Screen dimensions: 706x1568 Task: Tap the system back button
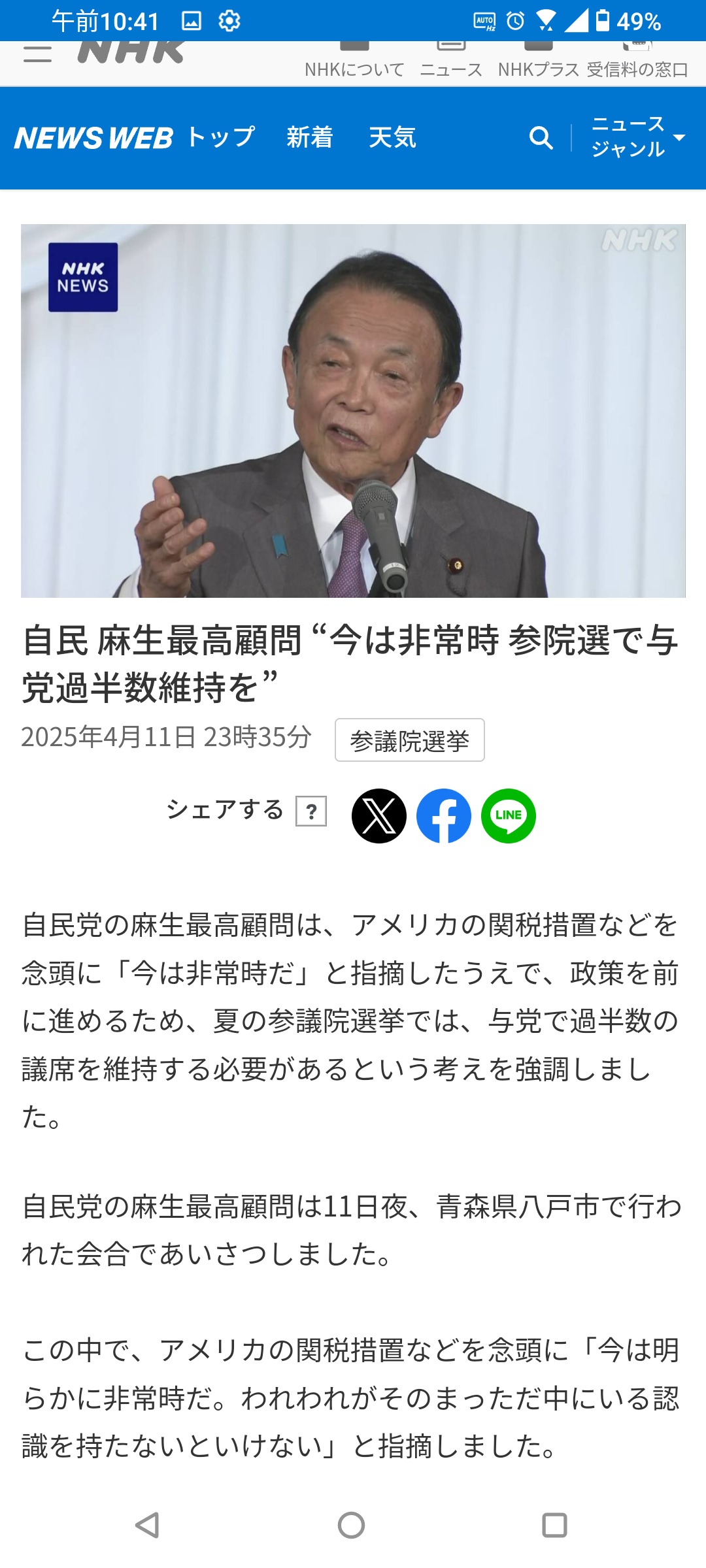[x=148, y=1526]
